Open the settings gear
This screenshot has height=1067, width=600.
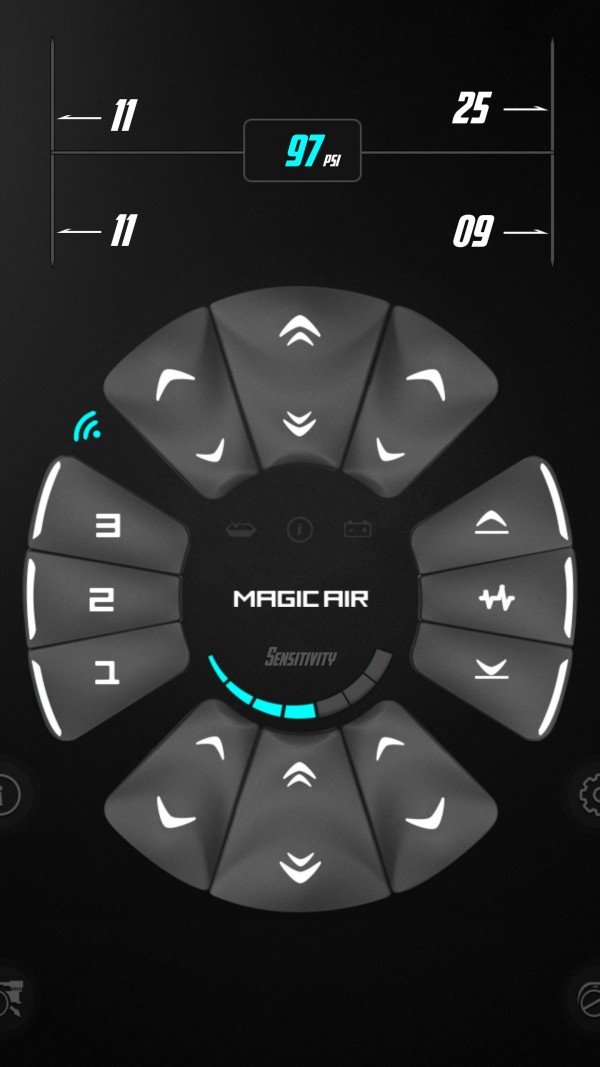tap(590, 794)
